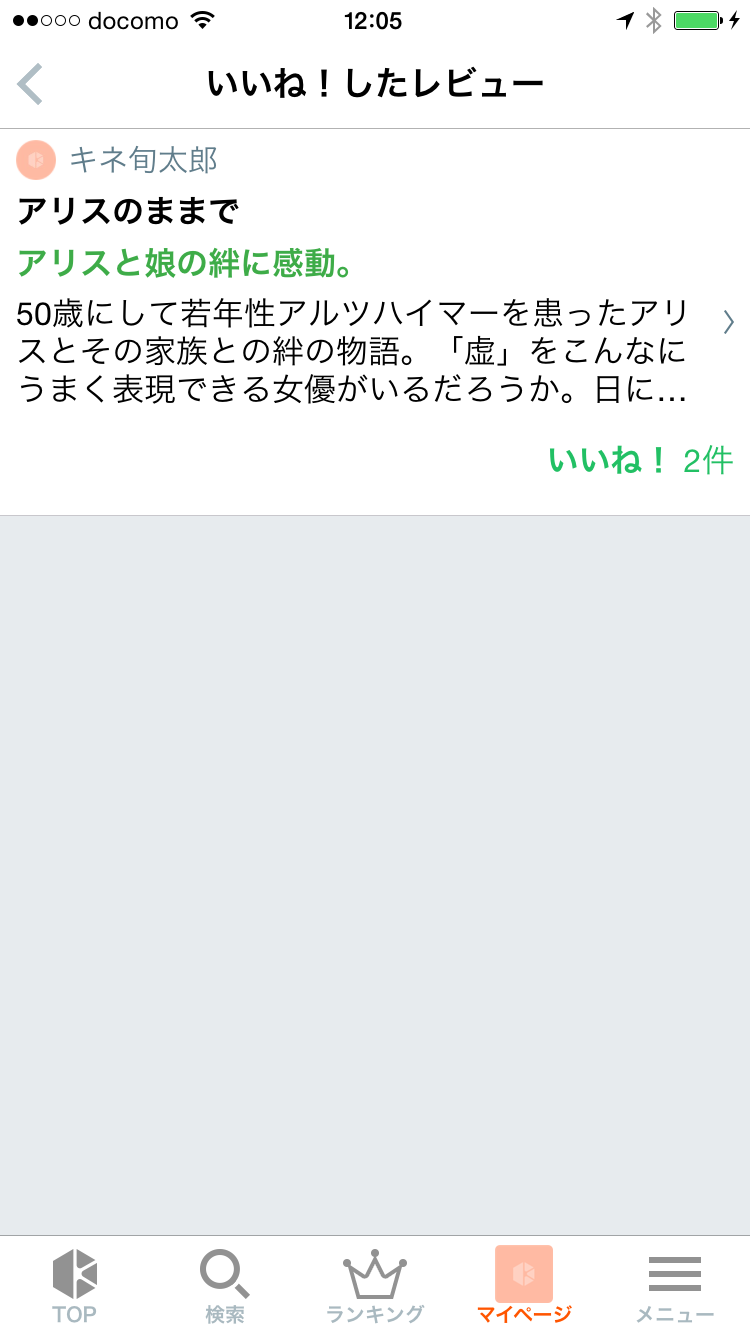This screenshot has height=1334, width=750.
Task: Select the マイページ tab
Action: 524,1285
